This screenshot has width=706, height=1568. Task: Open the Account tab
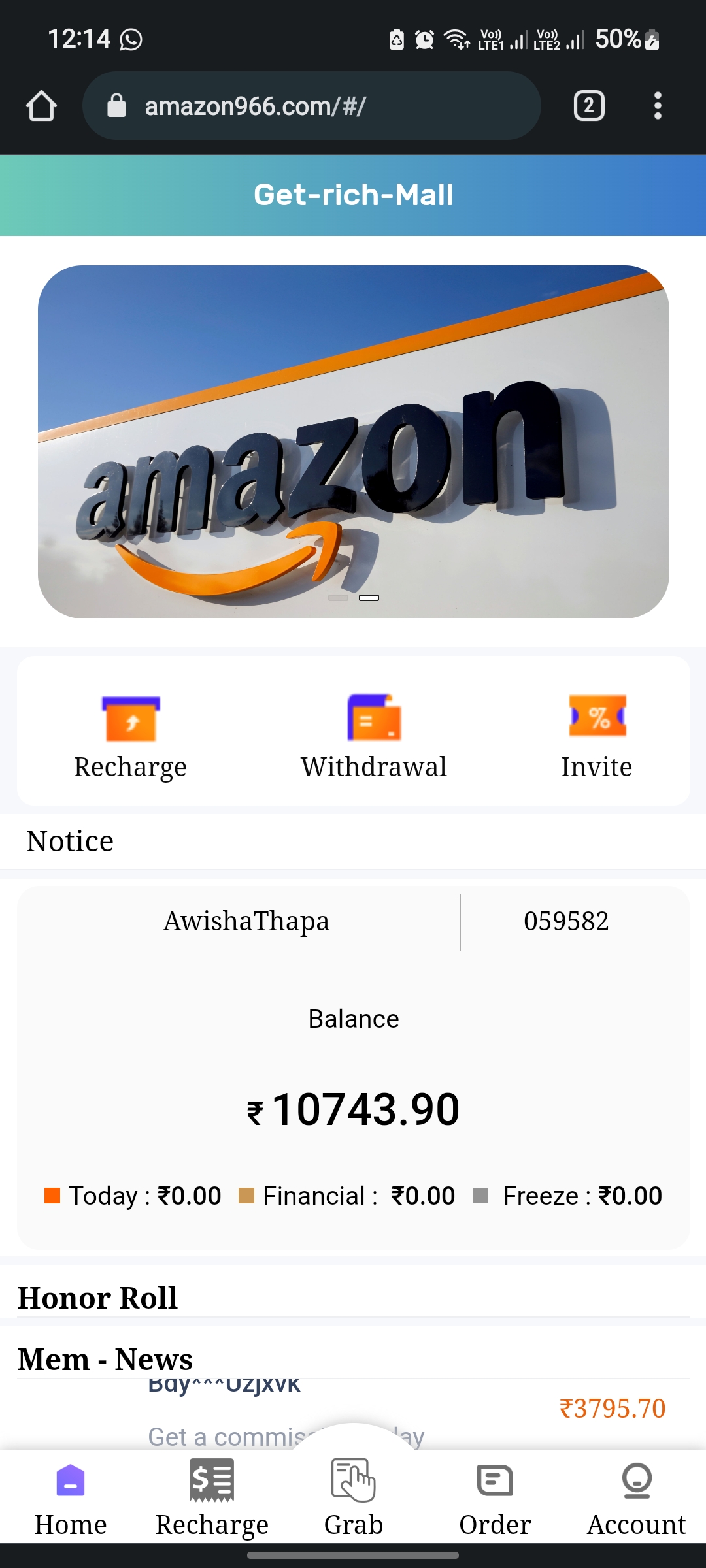coord(636,1497)
